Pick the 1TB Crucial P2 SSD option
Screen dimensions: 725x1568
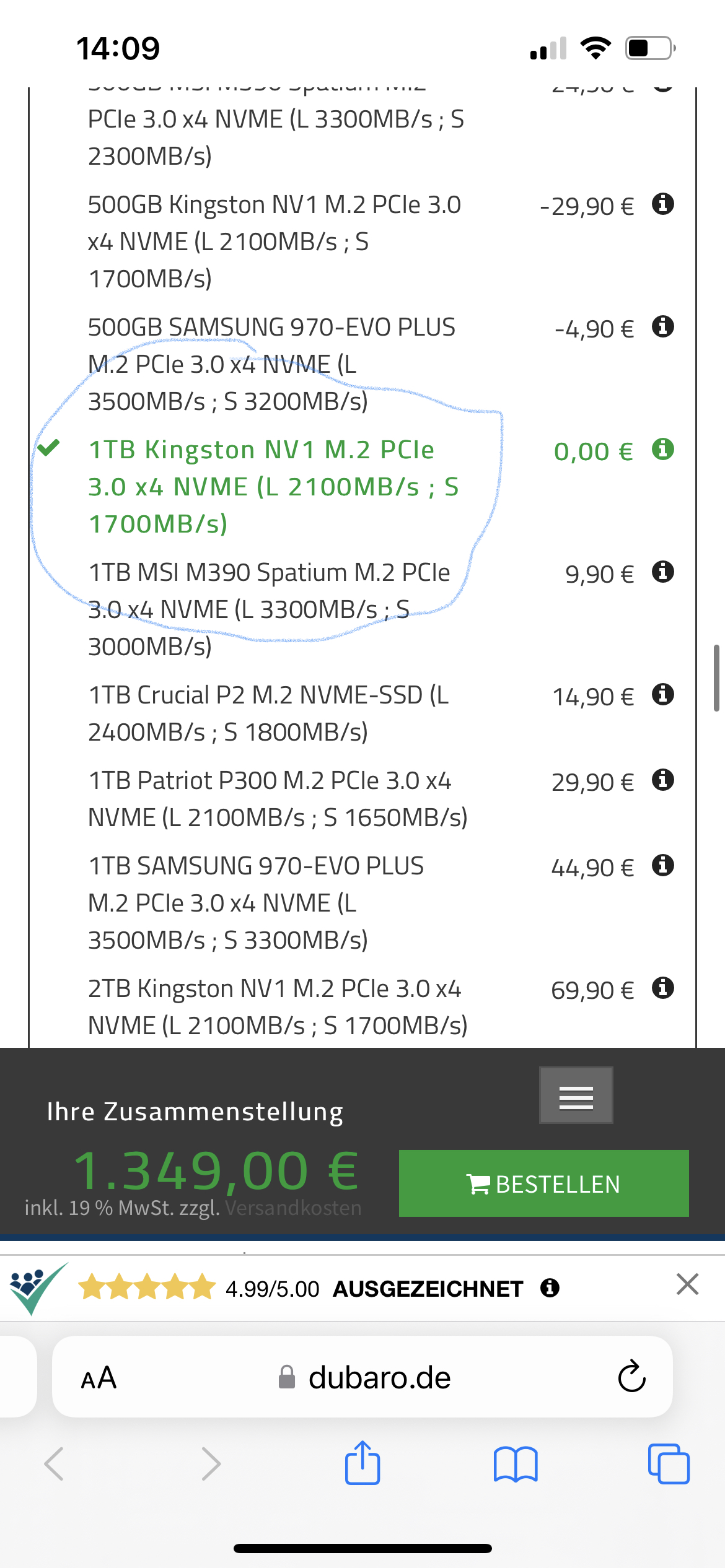point(268,713)
